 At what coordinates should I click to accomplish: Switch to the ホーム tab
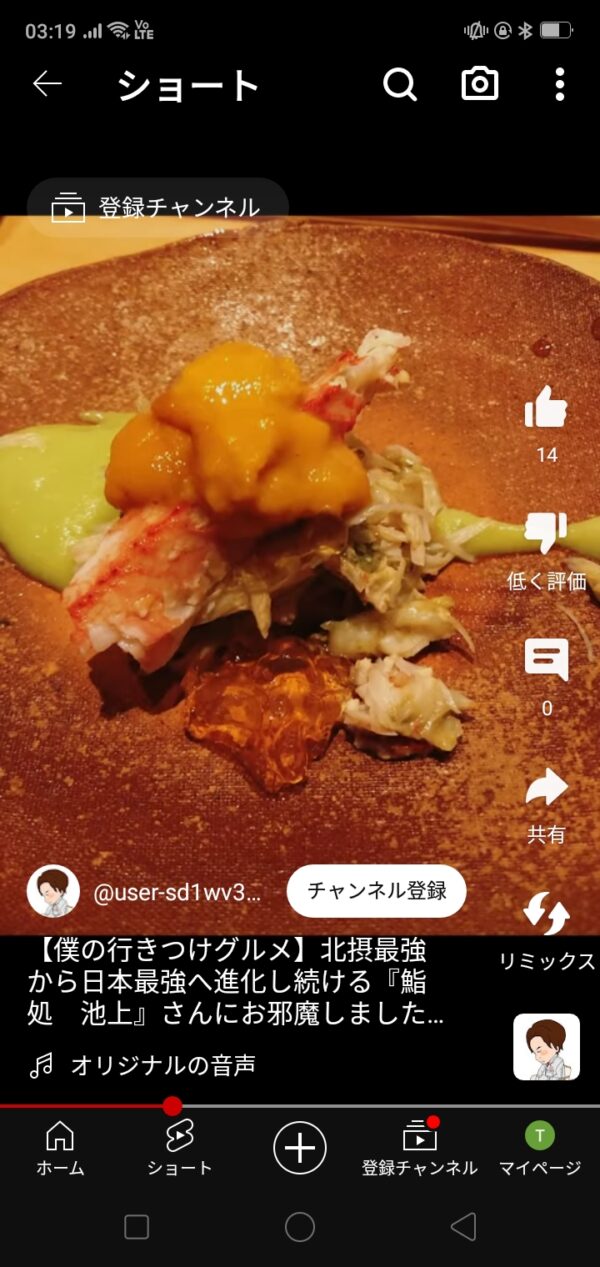[60, 1146]
